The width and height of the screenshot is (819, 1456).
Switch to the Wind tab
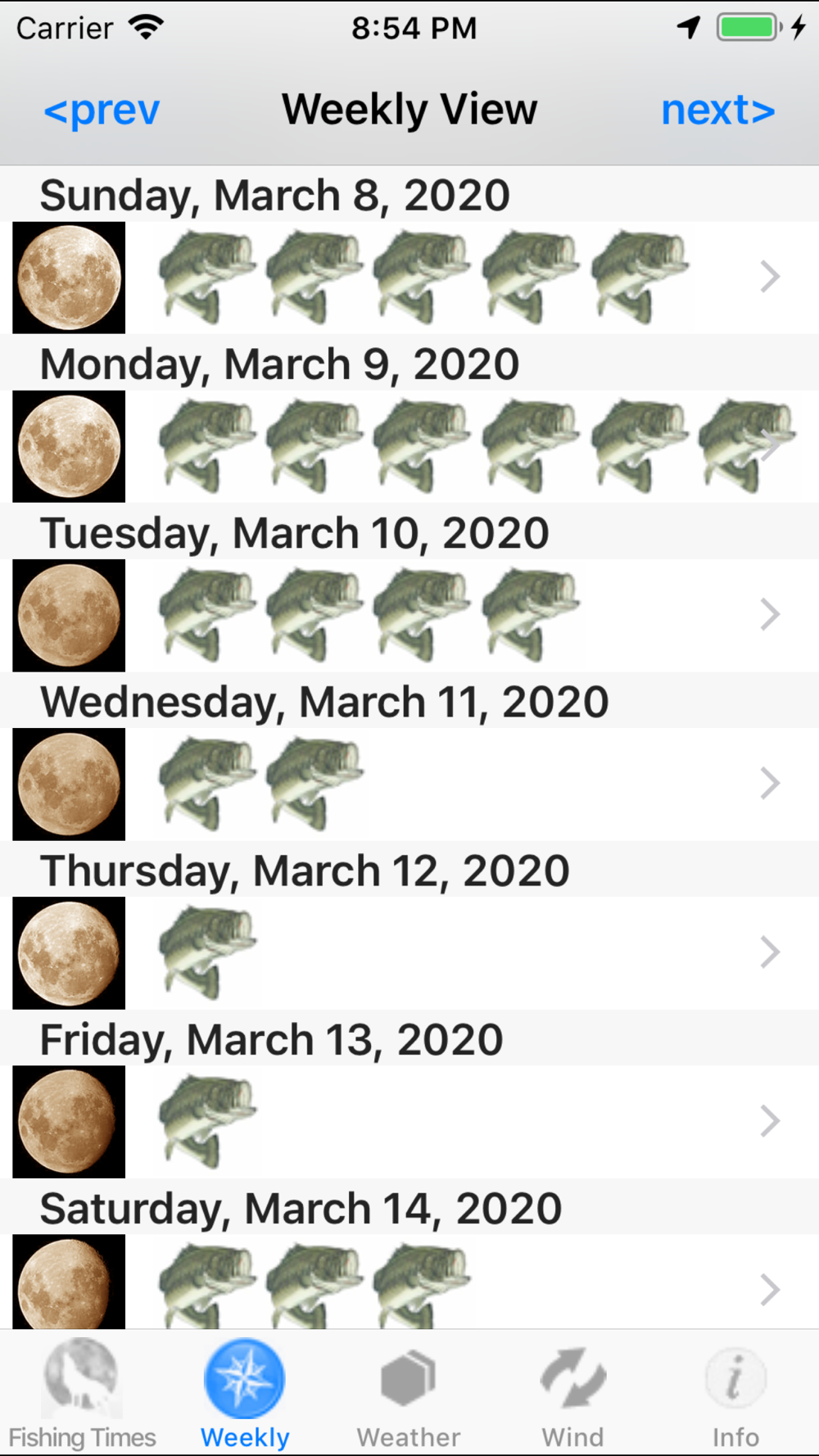click(572, 1394)
